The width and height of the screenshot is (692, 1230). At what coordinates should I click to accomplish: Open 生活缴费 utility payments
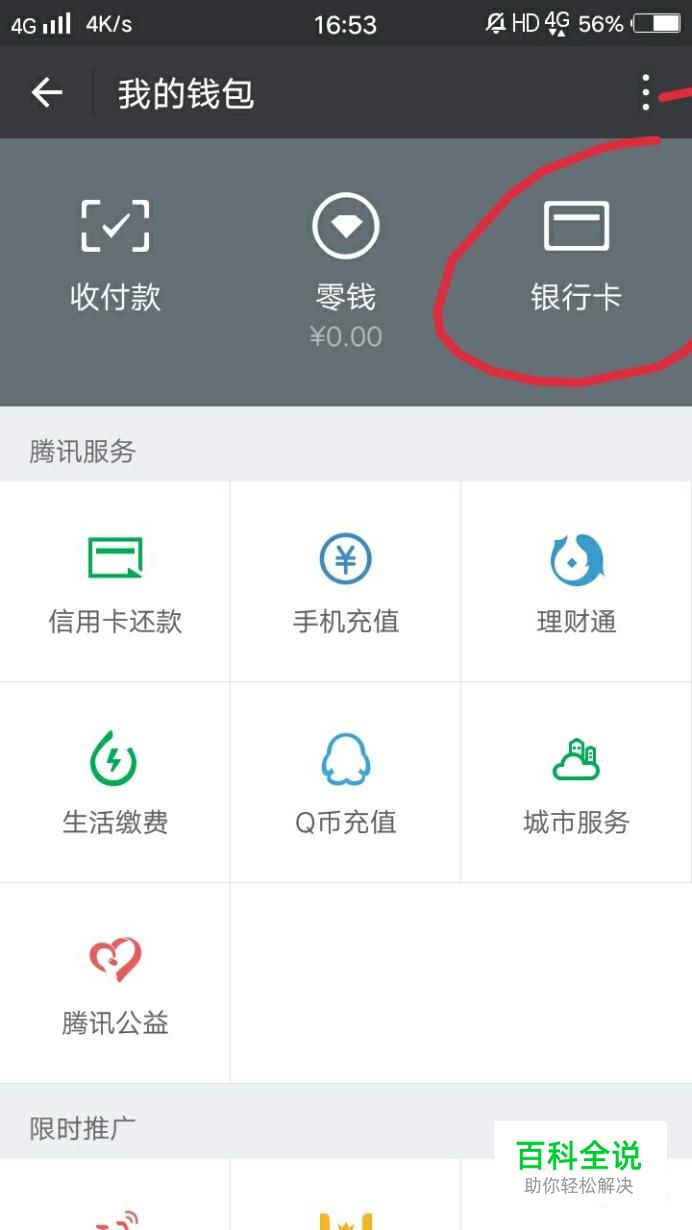(x=115, y=783)
